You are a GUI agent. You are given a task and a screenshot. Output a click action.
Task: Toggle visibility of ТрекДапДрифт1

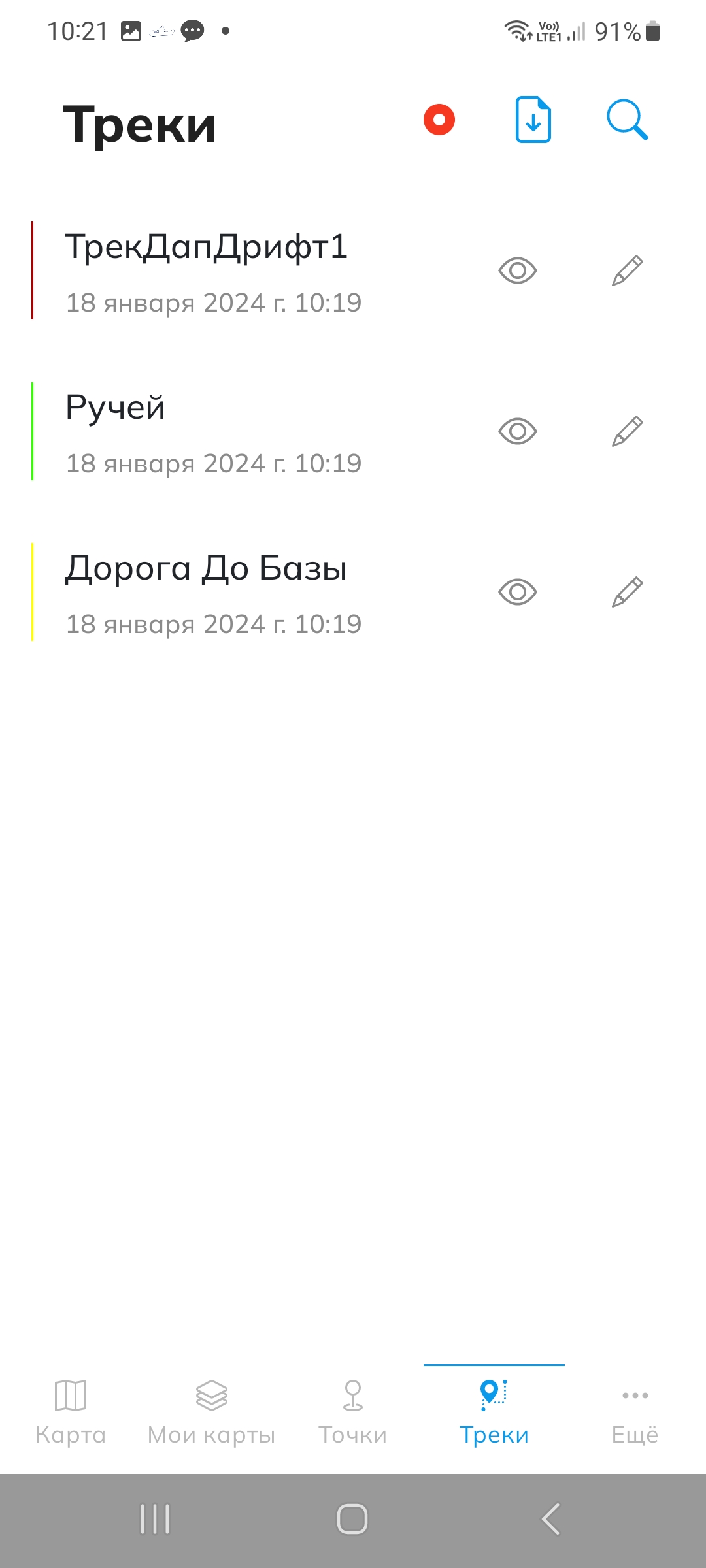tap(517, 270)
